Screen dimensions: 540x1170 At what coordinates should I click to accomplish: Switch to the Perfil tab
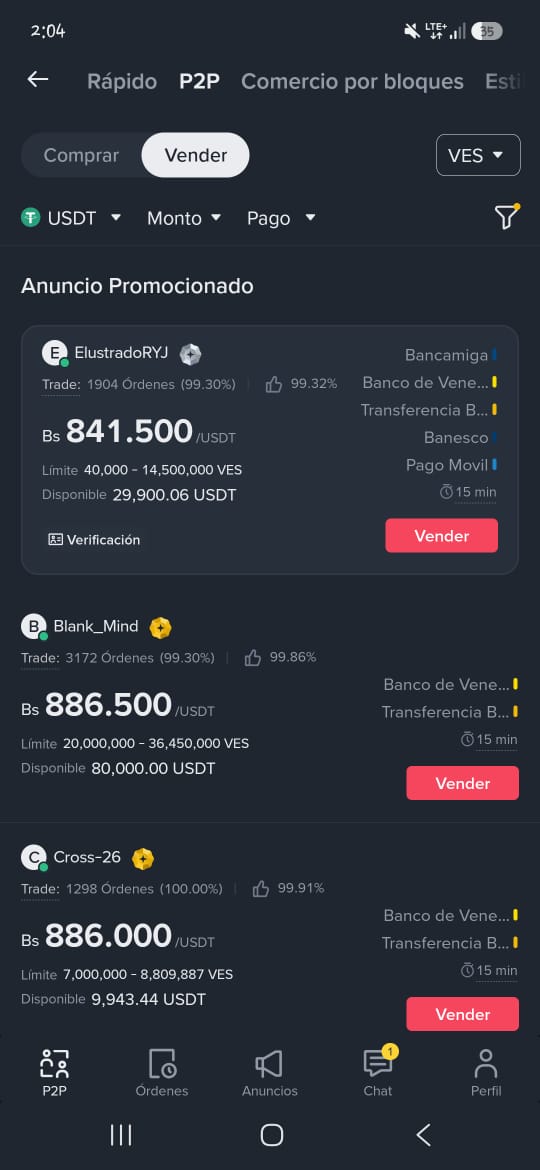486,1073
